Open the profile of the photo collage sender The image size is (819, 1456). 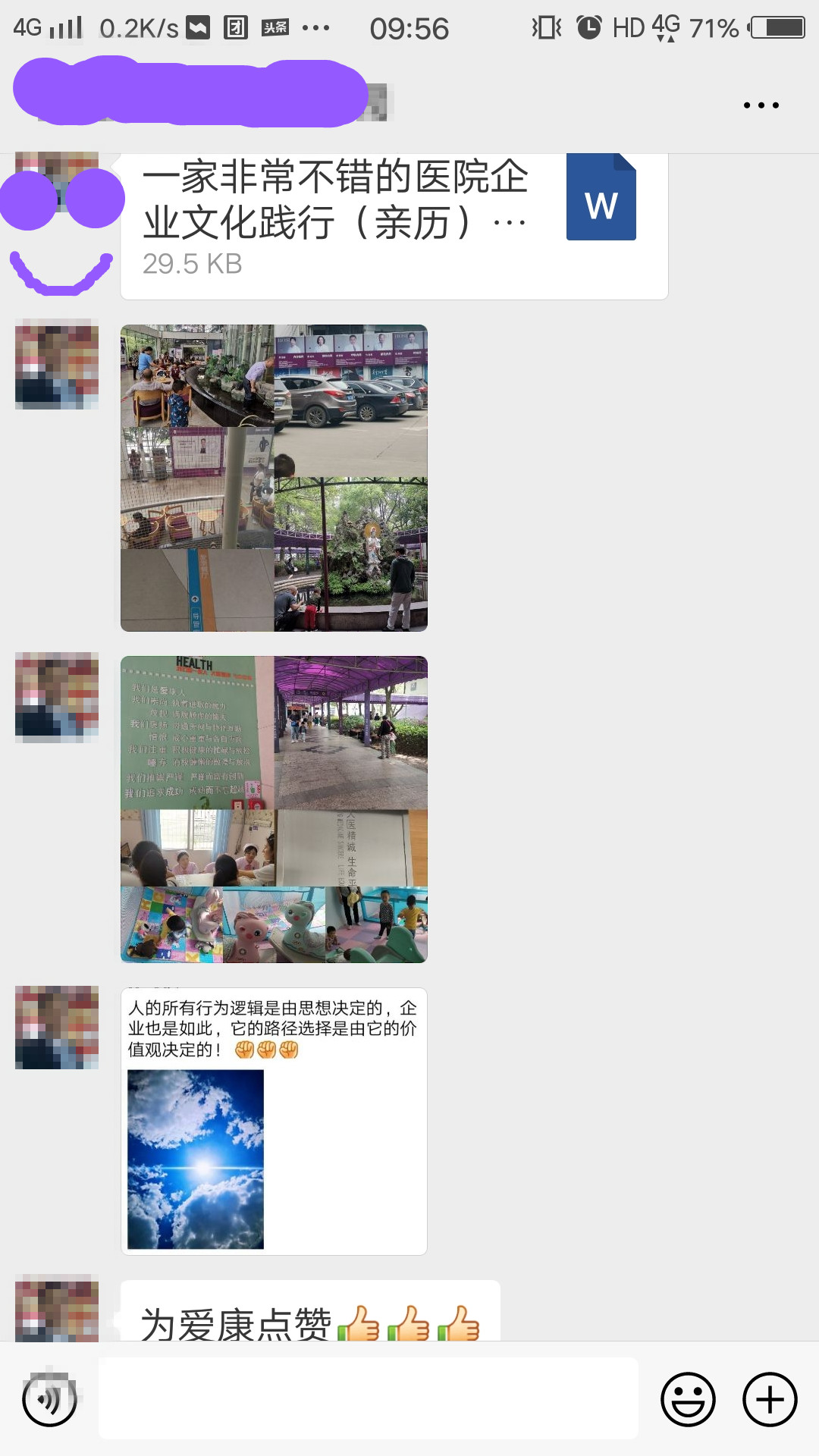tap(57, 364)
